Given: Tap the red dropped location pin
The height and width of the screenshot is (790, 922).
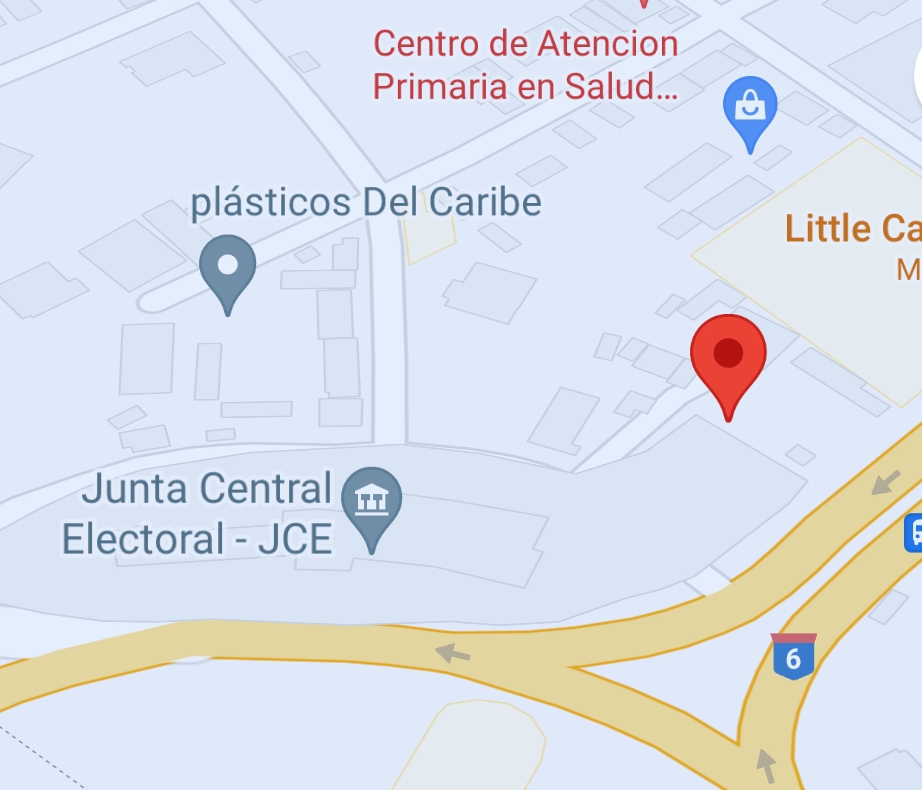Looking at the screenshot, I should 728,357.
